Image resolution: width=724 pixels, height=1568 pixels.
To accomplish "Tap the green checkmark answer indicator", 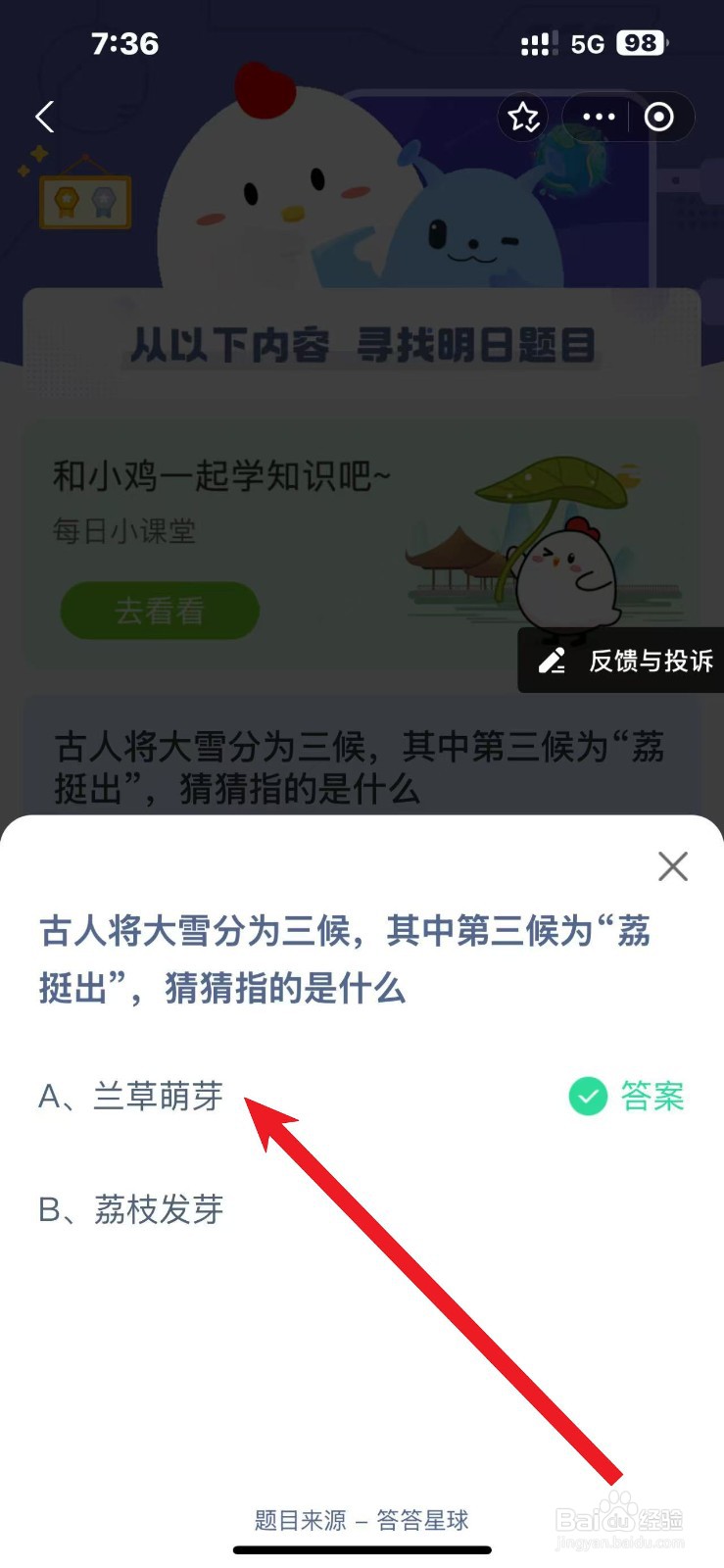I will click(x=587, y=1096).
